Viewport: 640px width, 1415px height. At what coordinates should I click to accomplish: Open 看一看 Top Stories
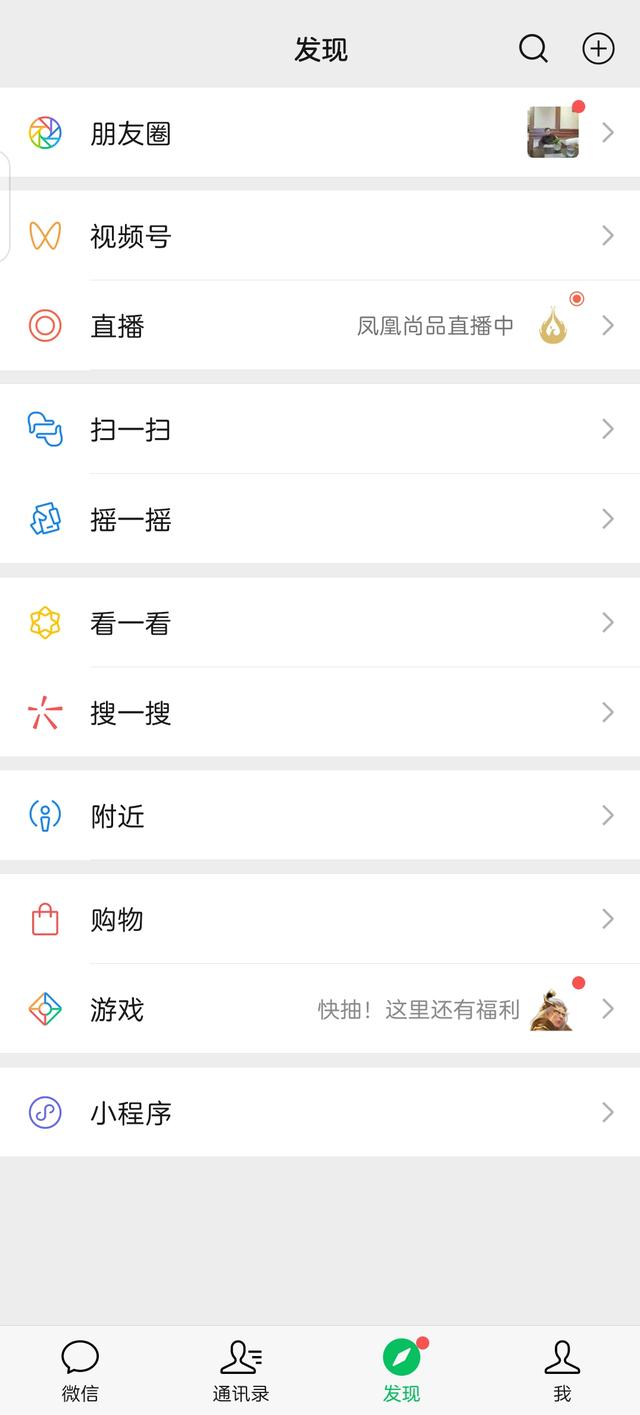[320, 623]
